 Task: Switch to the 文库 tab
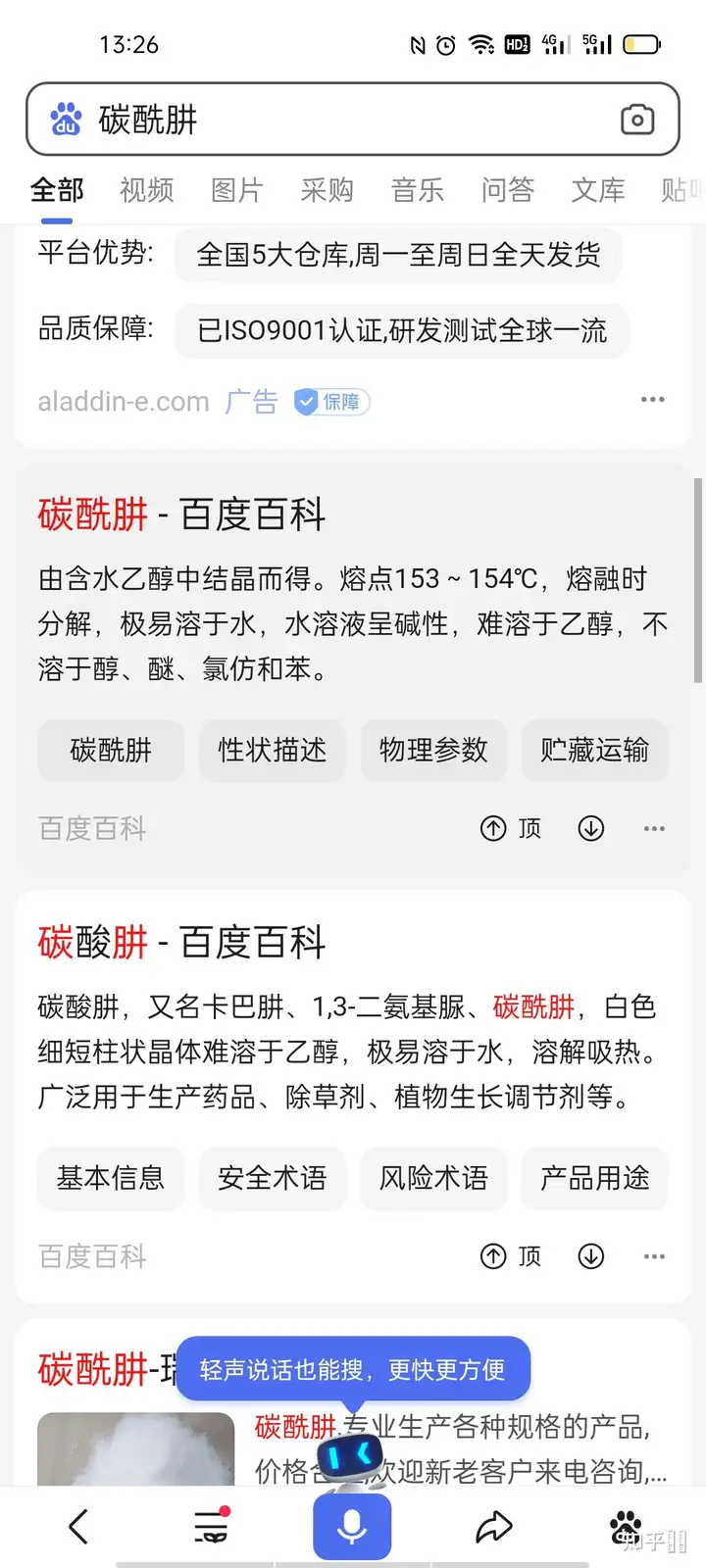point(597,190)
